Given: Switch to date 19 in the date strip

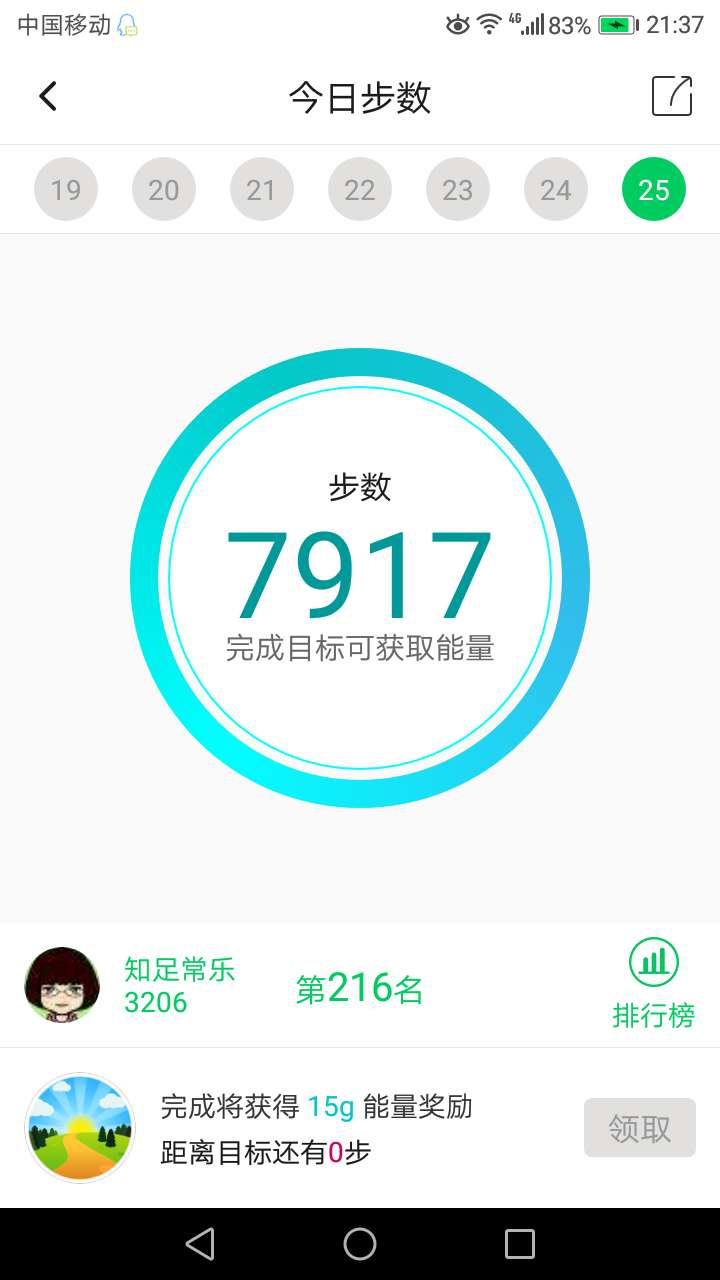Looking at the screenshot, I should click(66, 188).
